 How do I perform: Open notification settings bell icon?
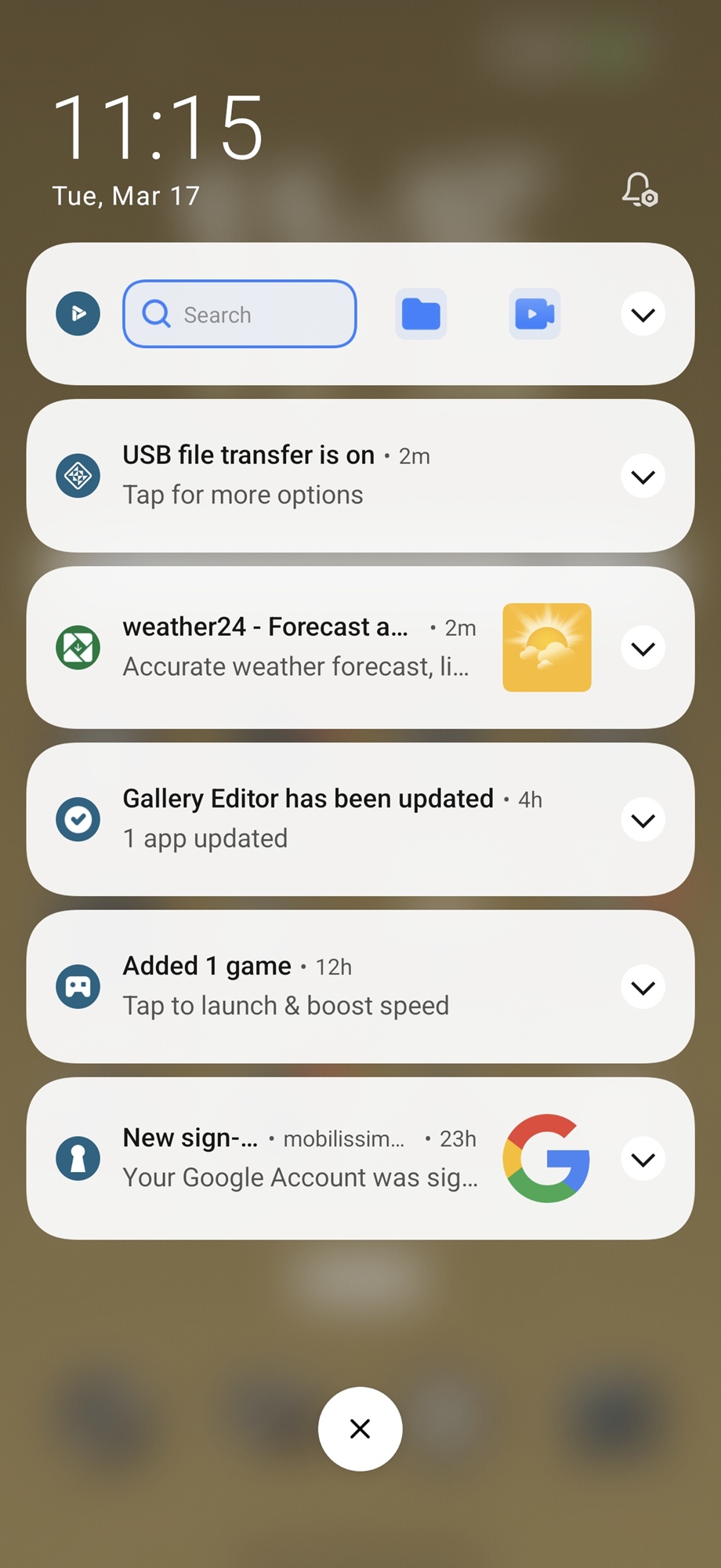point(639,190)
